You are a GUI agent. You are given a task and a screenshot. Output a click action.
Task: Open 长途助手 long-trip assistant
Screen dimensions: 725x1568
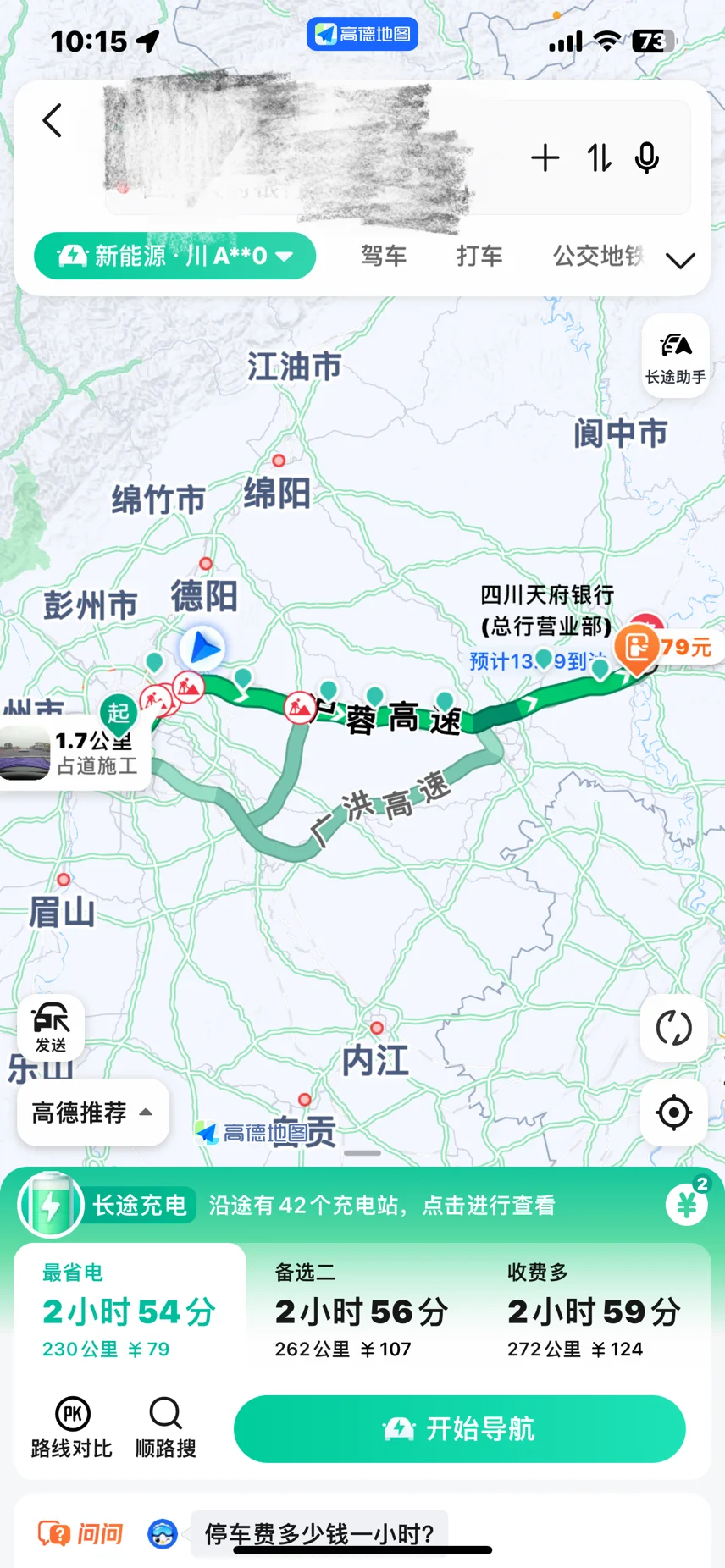click(675, 356)
